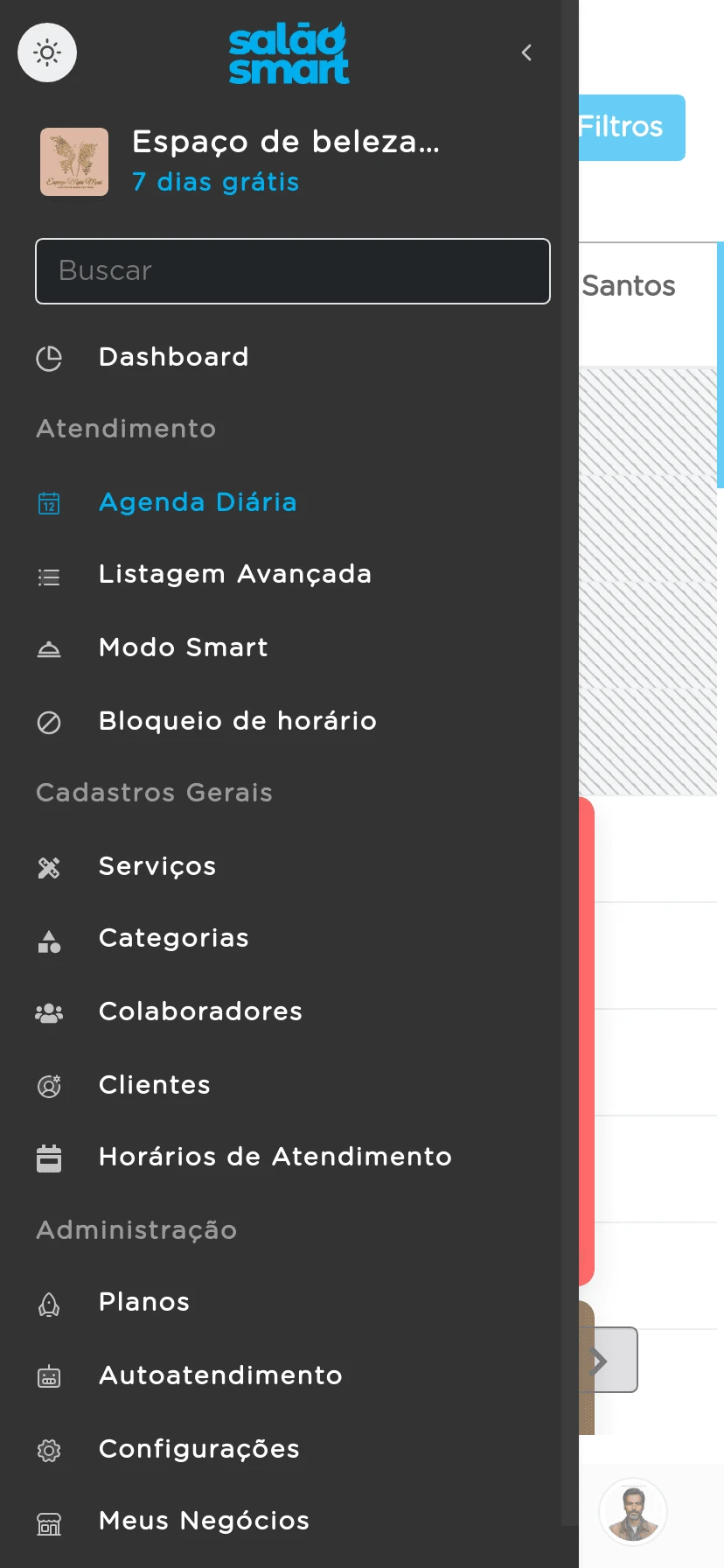This screenshot has height=1568, width=724.
Task: Open Horários de Atendimento
Action: 275,1157
